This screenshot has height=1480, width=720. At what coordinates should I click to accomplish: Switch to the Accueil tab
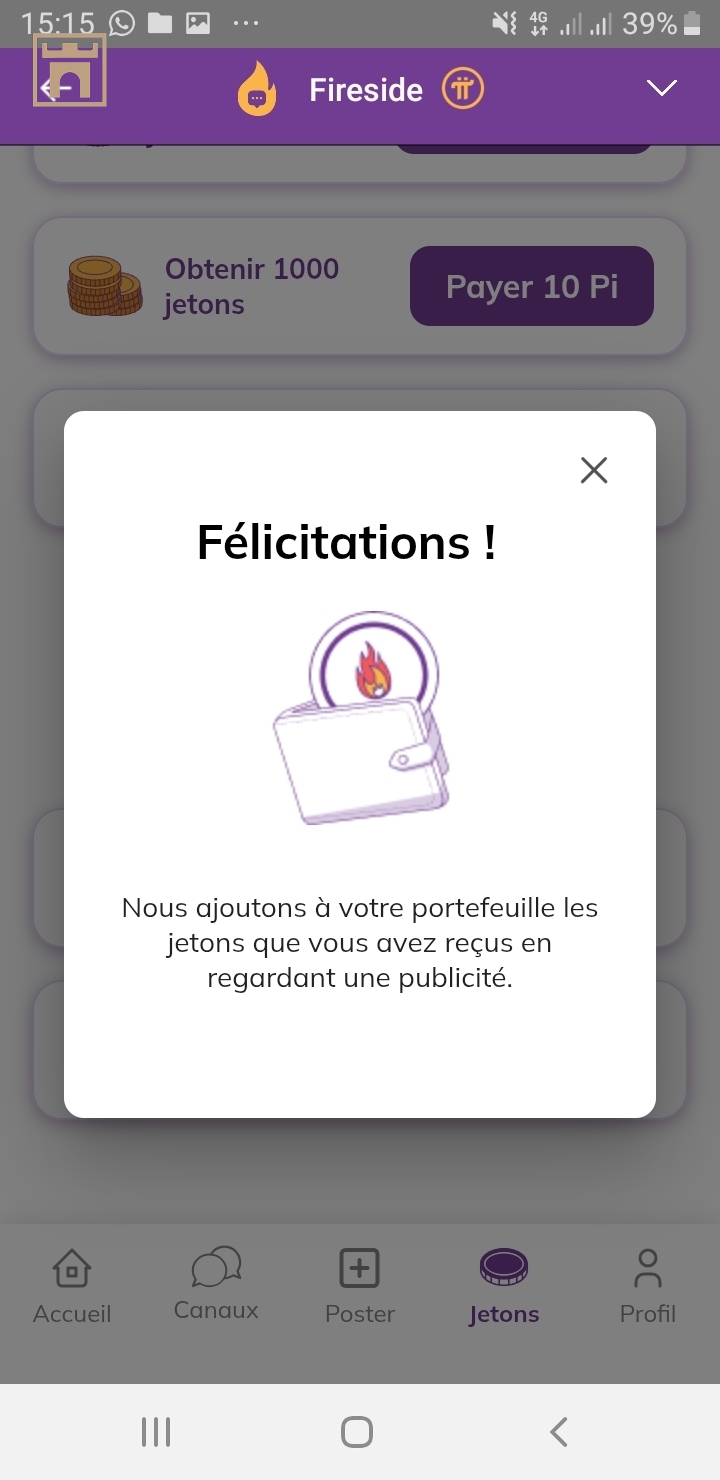pos(72,1287)
